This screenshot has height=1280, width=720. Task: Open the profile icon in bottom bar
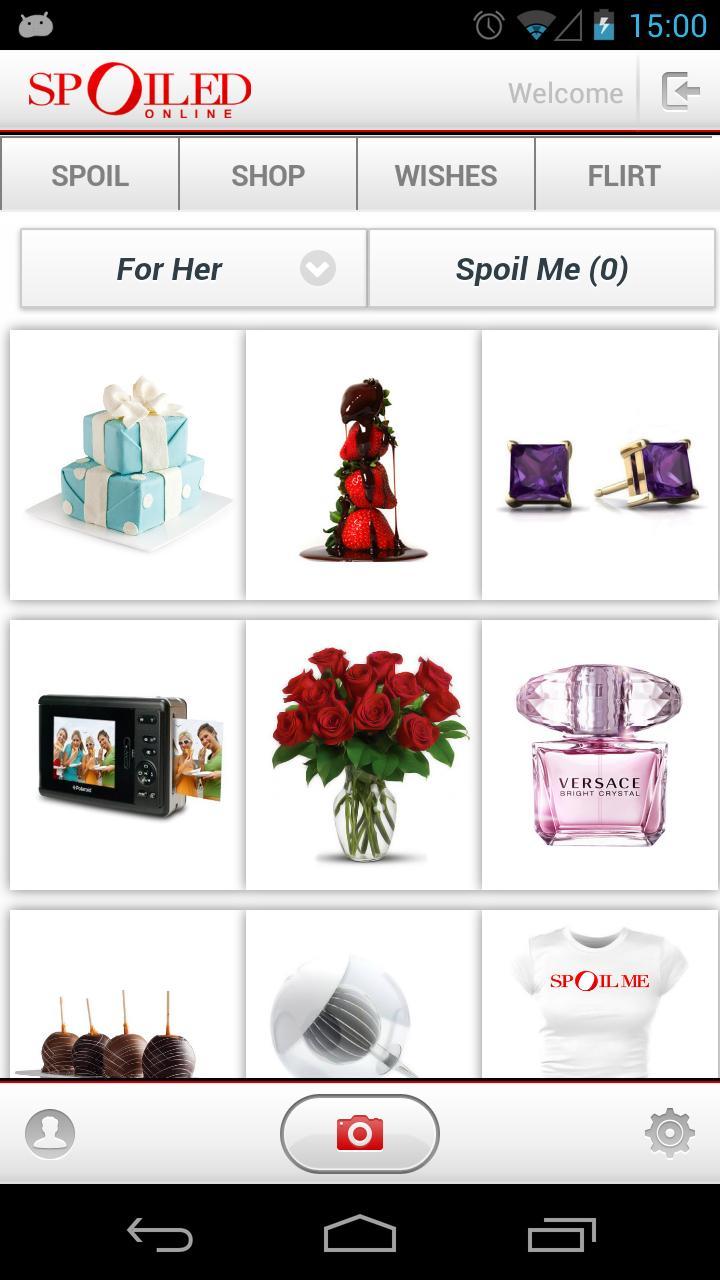pos(50,1134)
